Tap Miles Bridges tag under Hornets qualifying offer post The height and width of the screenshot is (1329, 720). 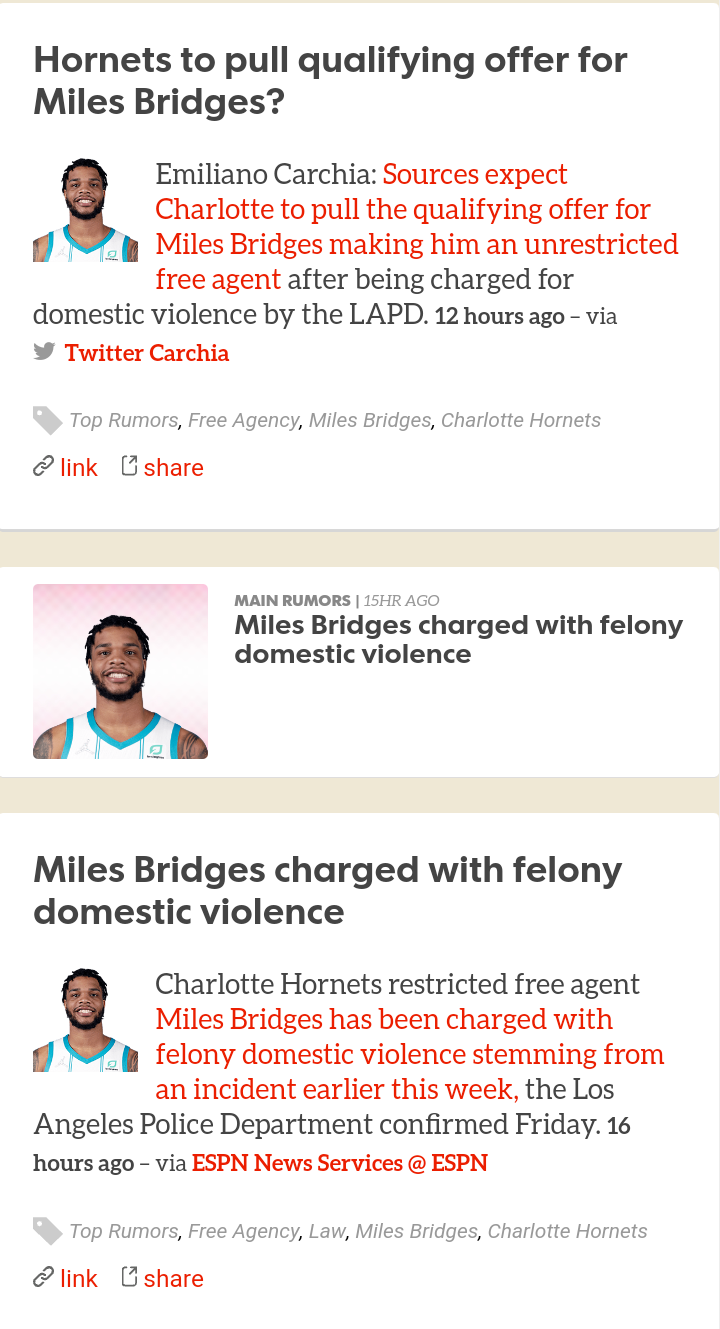[370, 420]
